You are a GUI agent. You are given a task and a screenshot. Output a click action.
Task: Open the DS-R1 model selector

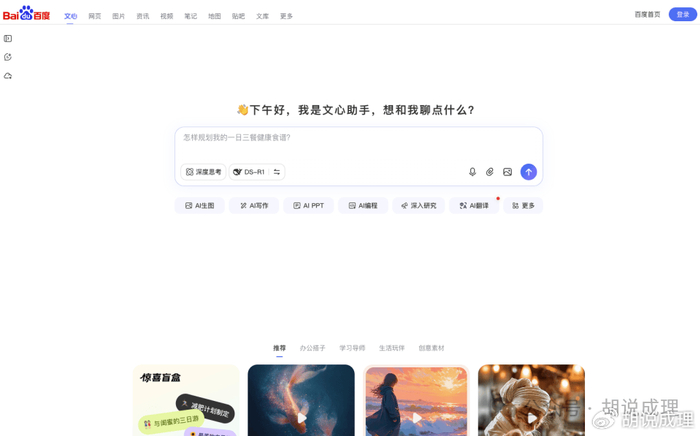(x=250, y=172)
